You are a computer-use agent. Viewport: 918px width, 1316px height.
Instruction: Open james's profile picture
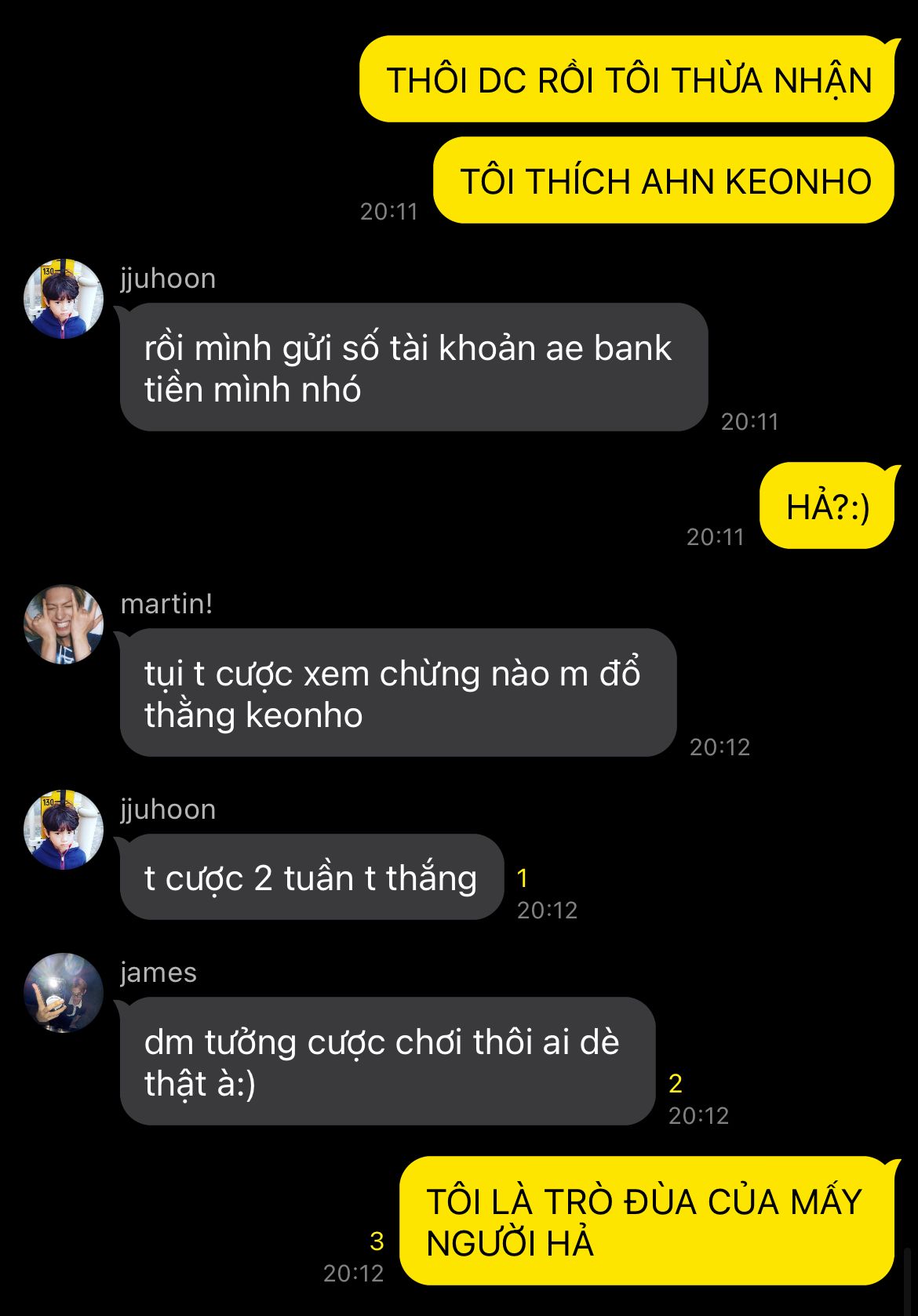point(64,993)
